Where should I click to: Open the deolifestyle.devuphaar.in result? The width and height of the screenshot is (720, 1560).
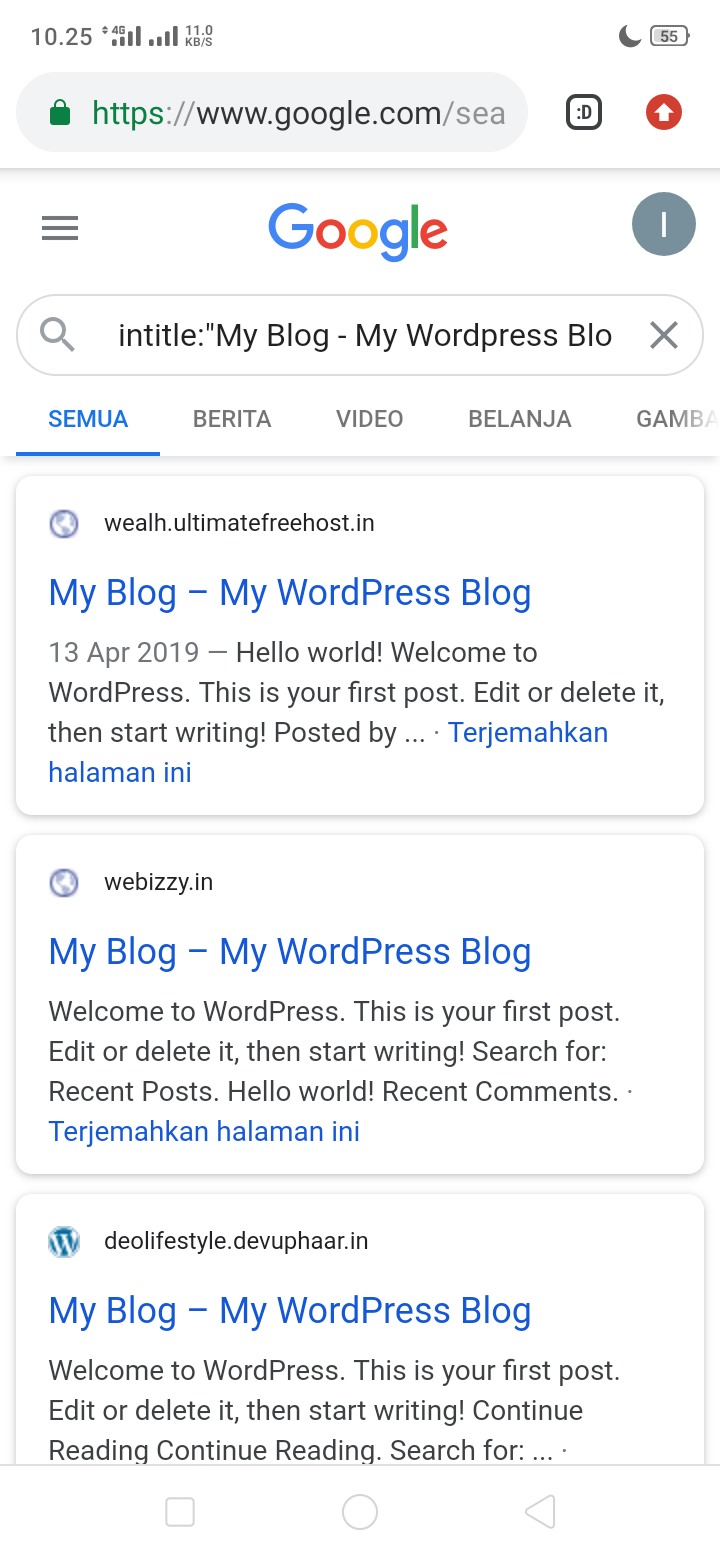tap(290, 1311)
